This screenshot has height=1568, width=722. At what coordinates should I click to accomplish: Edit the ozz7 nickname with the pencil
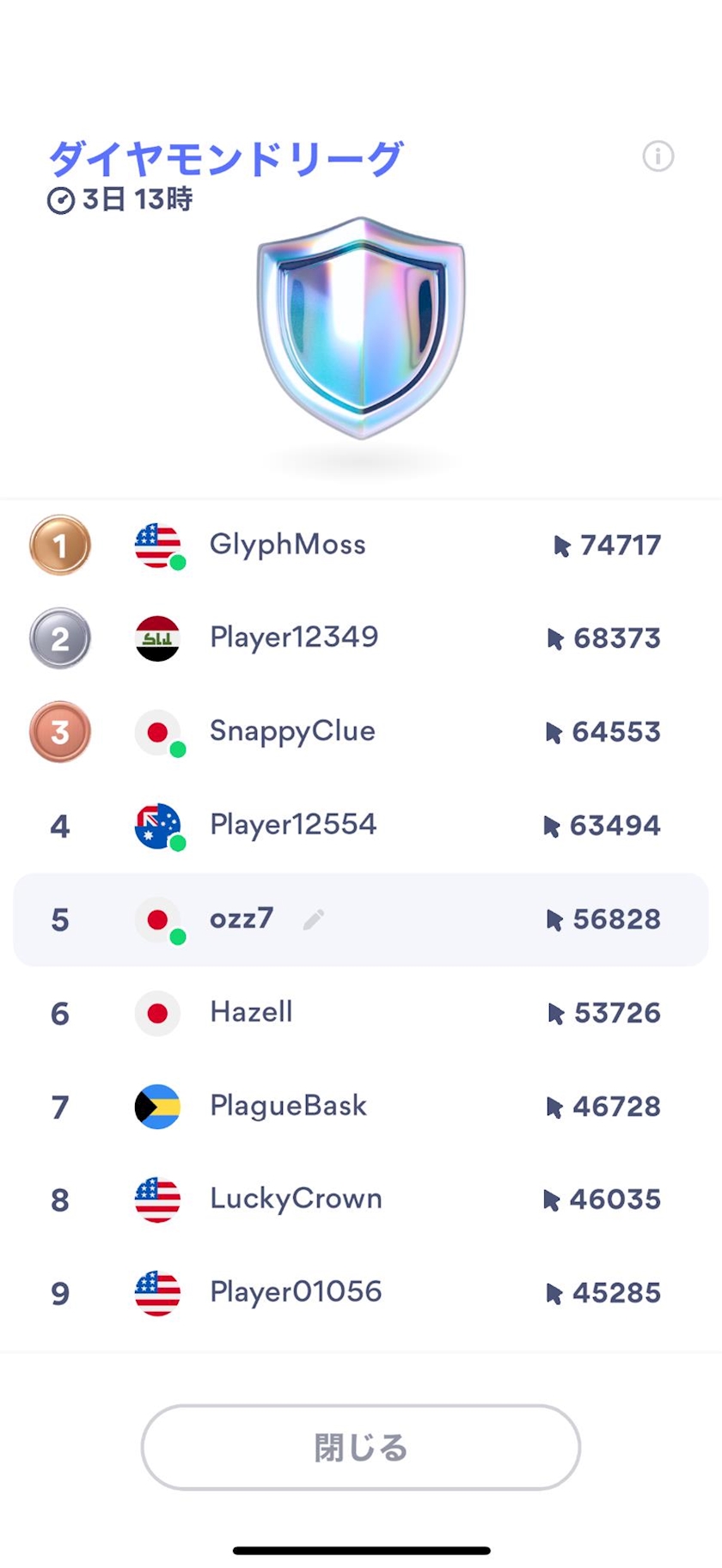point(314,919)
